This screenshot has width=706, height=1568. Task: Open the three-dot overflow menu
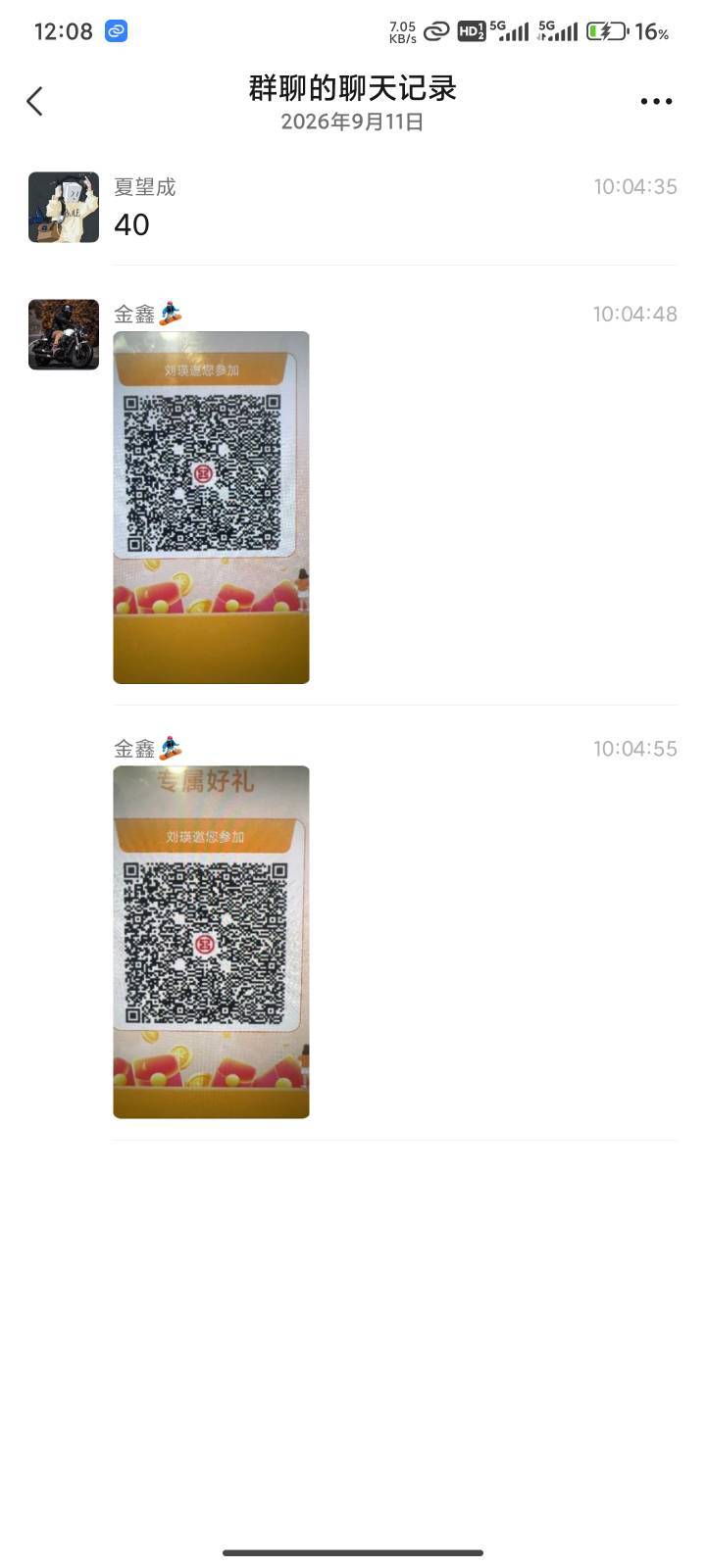tap(656, 101)
